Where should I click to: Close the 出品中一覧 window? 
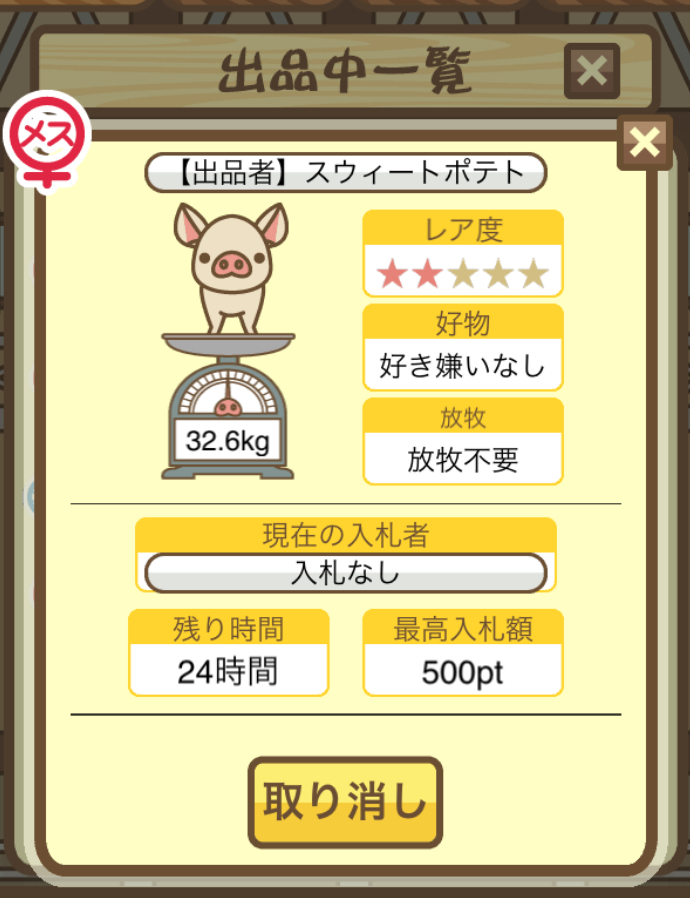[592, 71]
